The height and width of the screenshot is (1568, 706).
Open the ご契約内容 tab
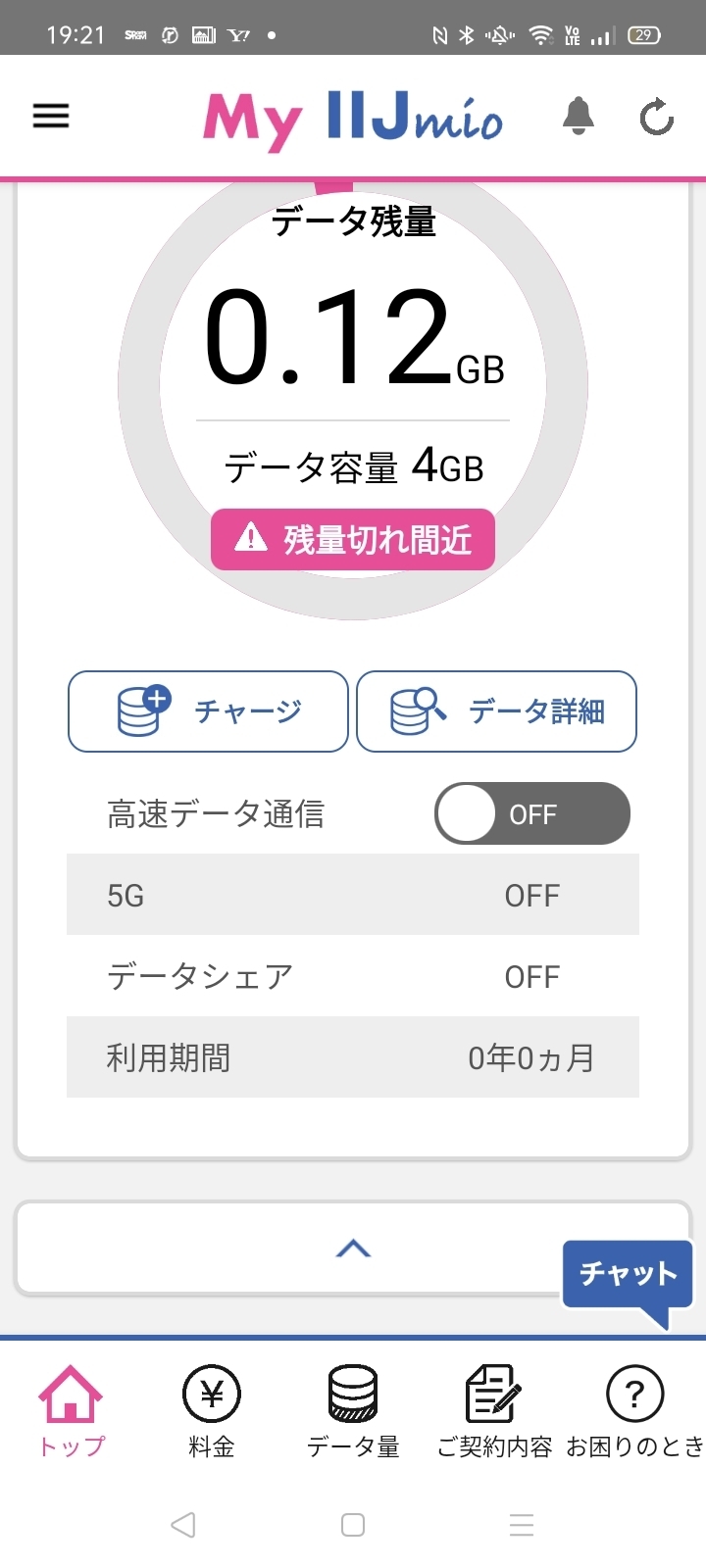pos(494,1411)
